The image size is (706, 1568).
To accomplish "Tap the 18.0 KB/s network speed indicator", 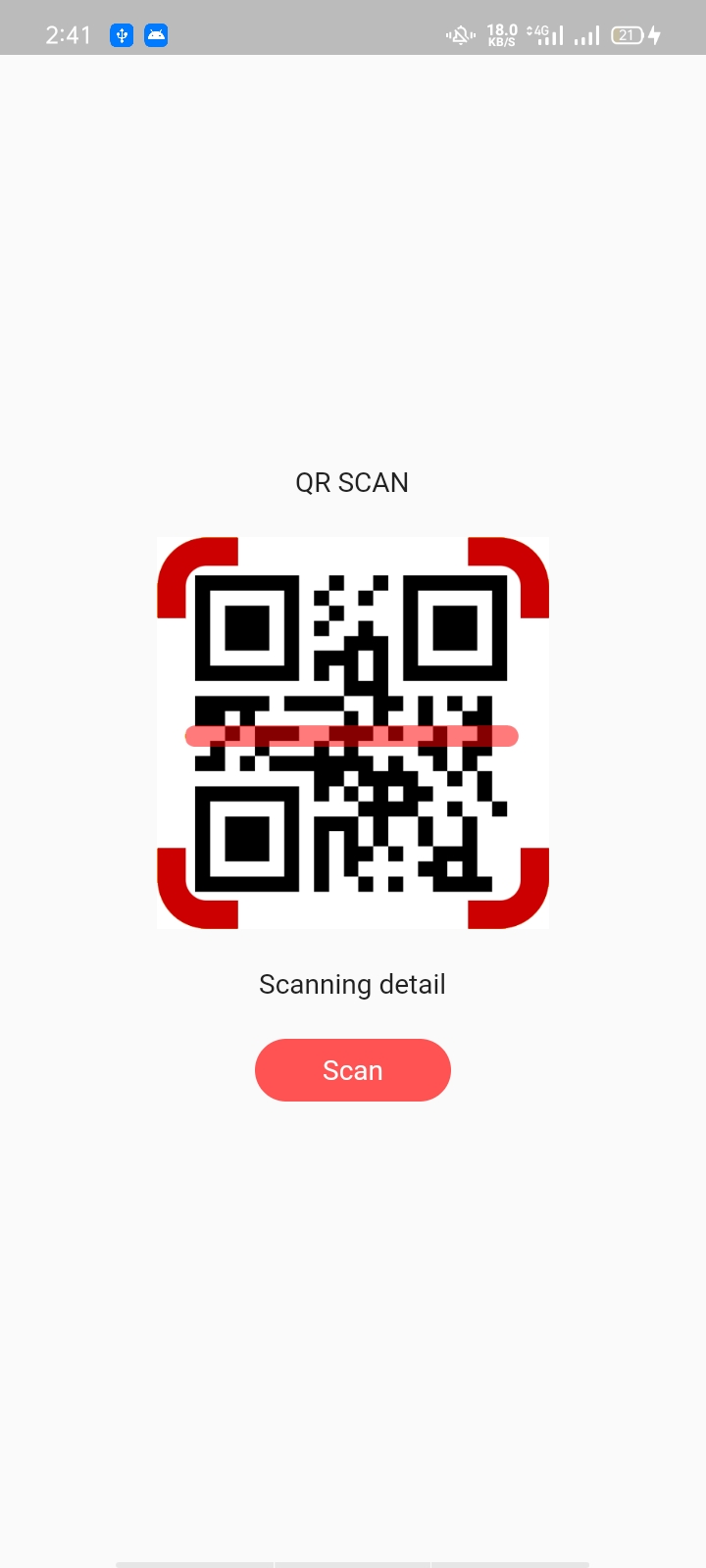I will click(x=500, y=35).
